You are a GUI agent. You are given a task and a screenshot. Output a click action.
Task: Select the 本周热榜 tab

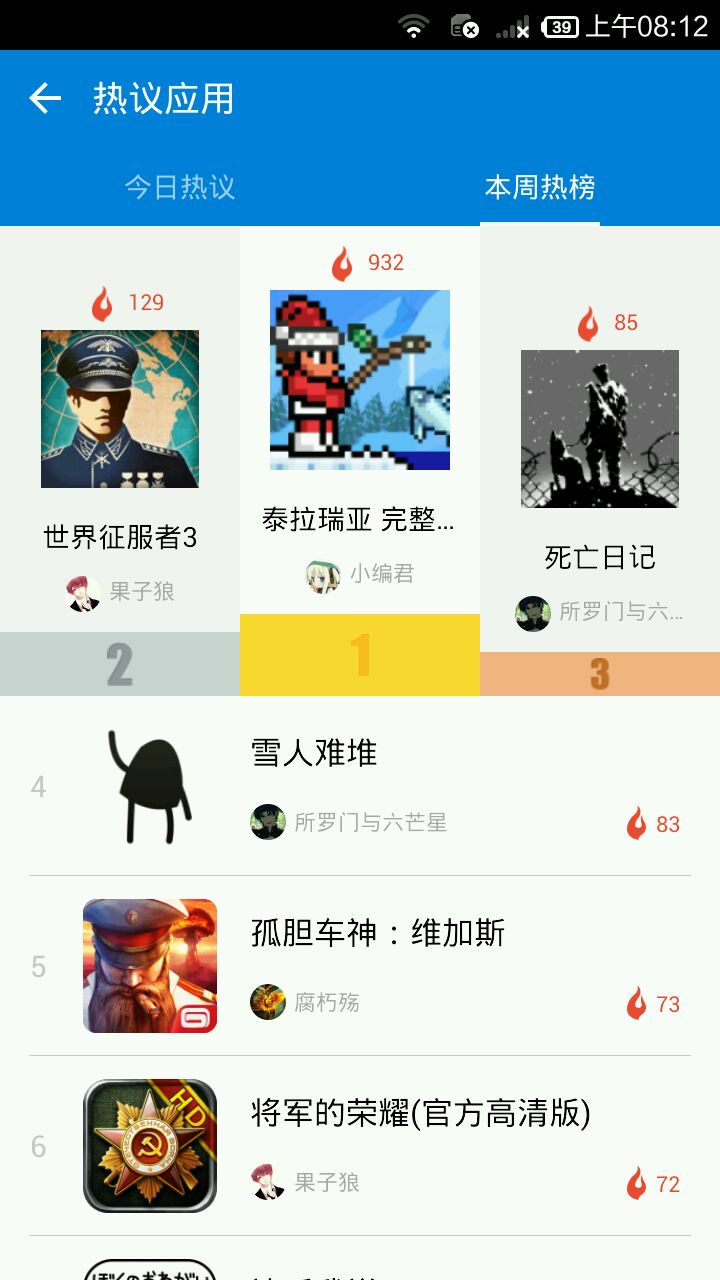tap(540, 187)
